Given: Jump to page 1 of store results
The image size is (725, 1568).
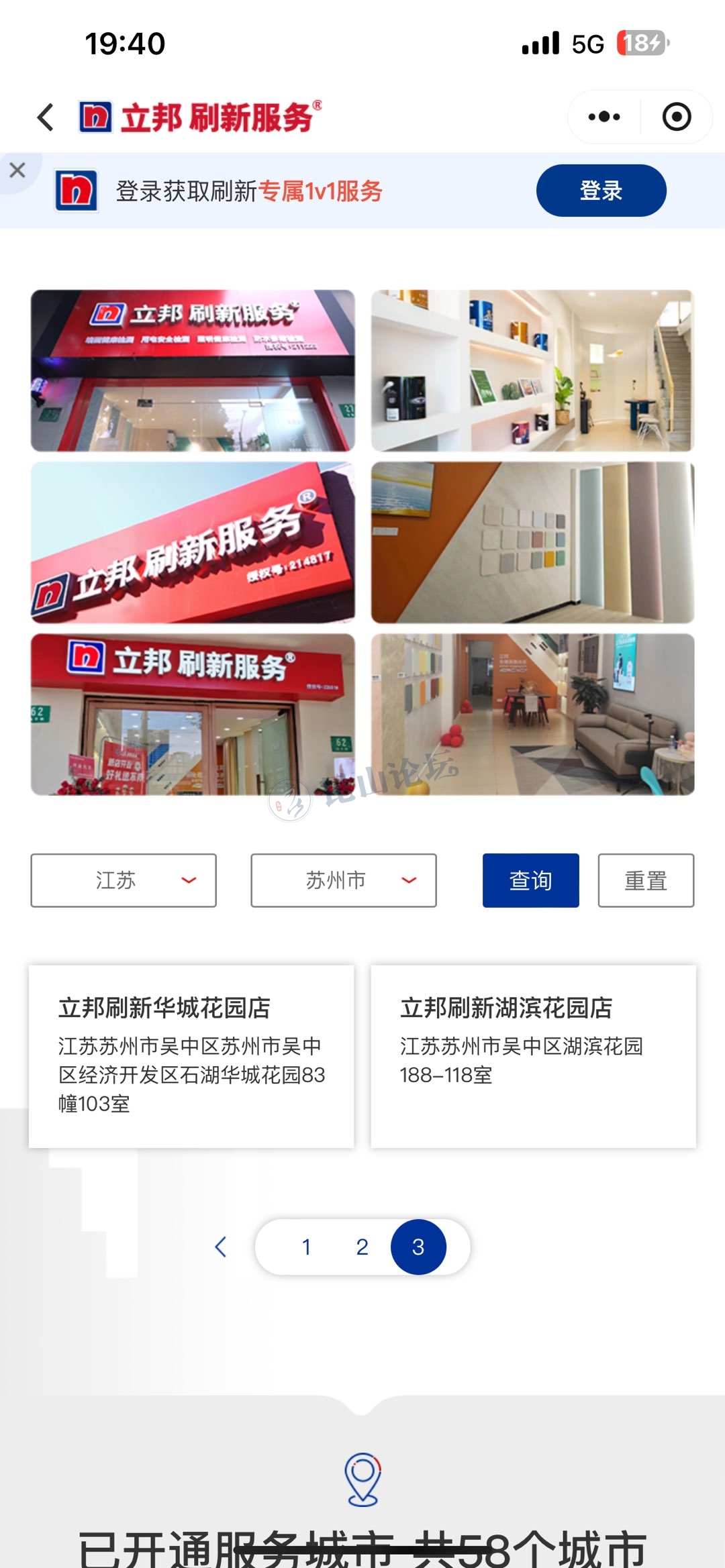Looking at the screenshot, I should click(306, 1247).
